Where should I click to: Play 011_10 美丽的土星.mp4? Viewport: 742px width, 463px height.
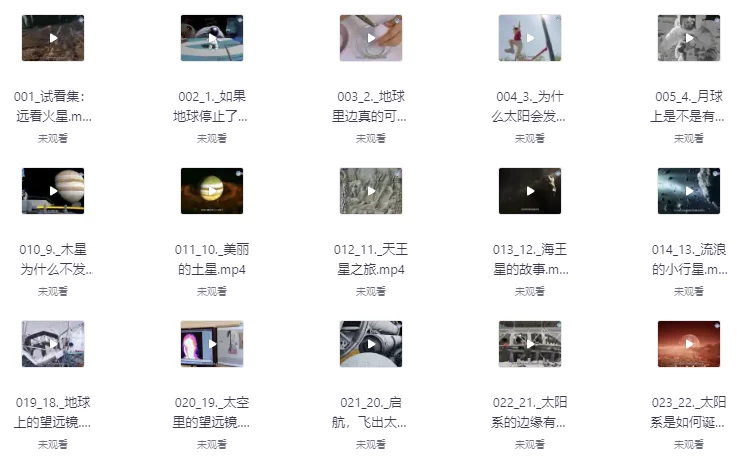[x=212, y=191]
